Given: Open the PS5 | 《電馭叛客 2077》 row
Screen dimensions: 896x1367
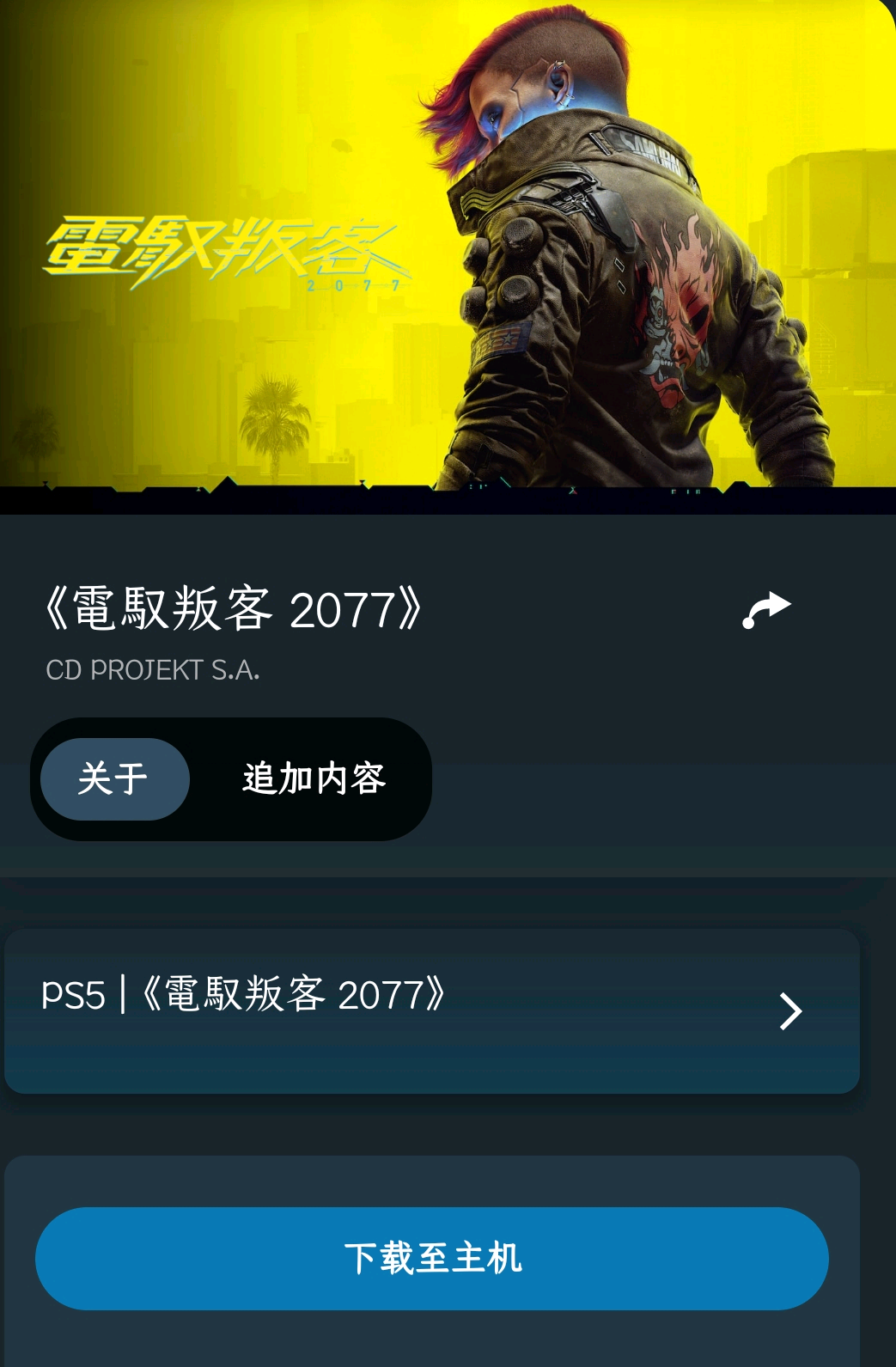Looking at the screenshot, I should tap(431, 1010).
